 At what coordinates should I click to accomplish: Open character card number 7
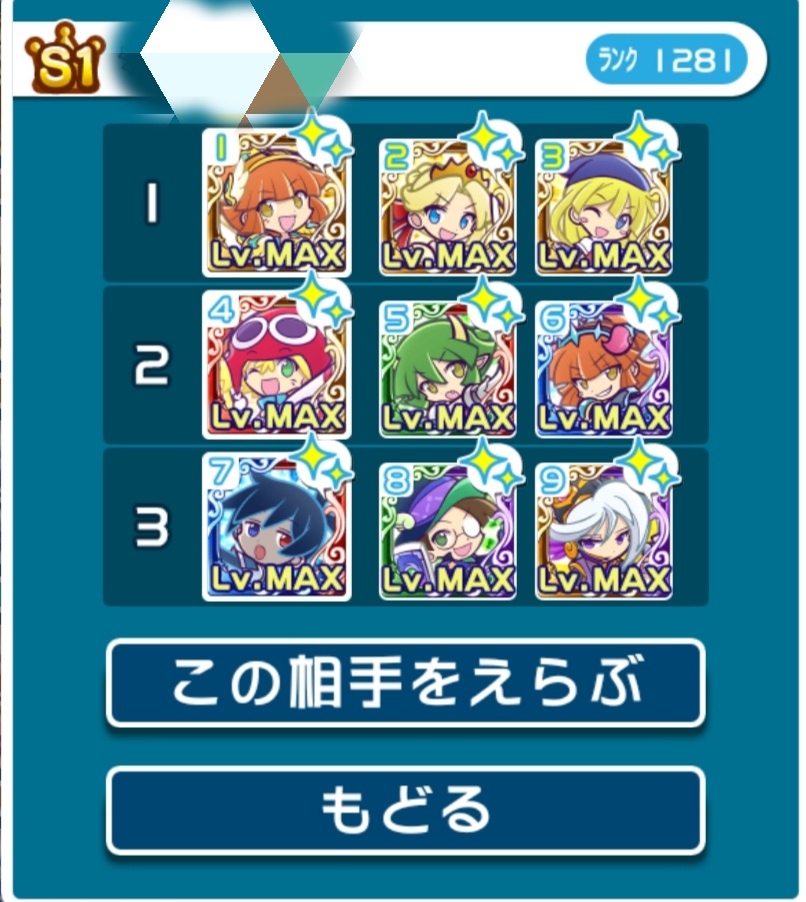click(277, 527)
